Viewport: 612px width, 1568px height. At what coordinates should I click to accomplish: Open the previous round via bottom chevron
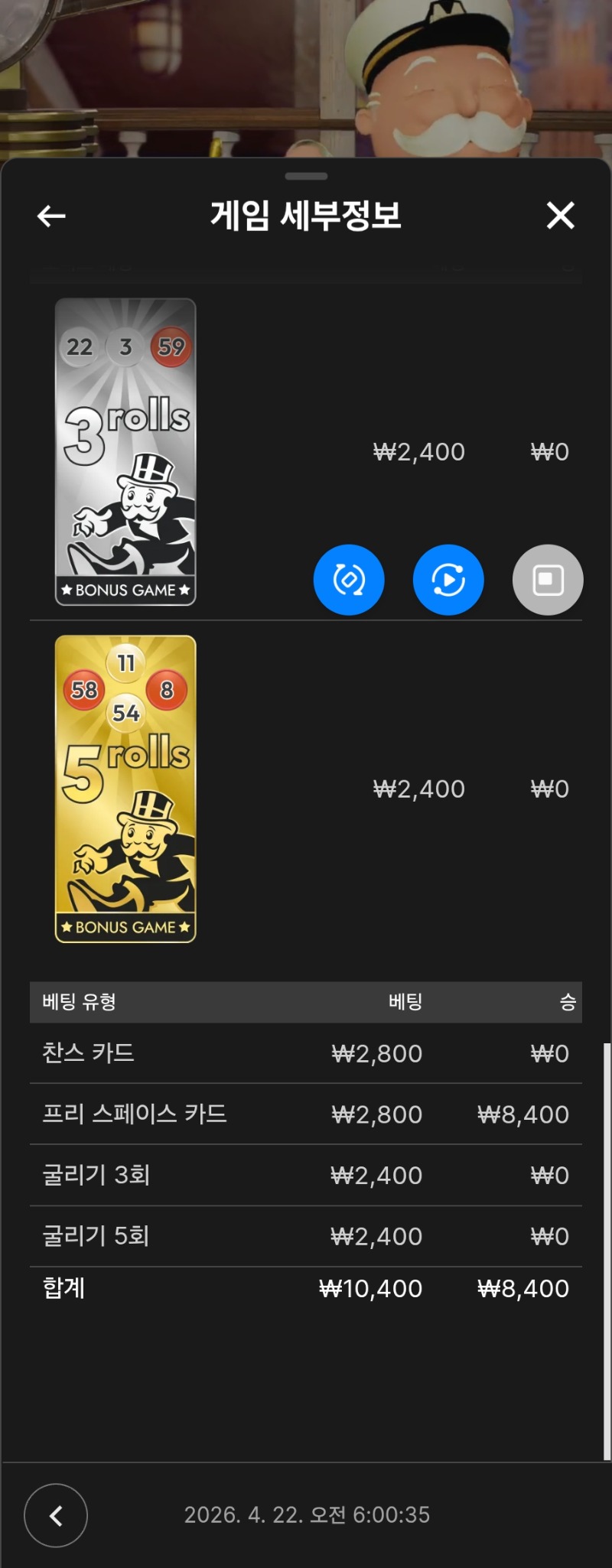56,1515
